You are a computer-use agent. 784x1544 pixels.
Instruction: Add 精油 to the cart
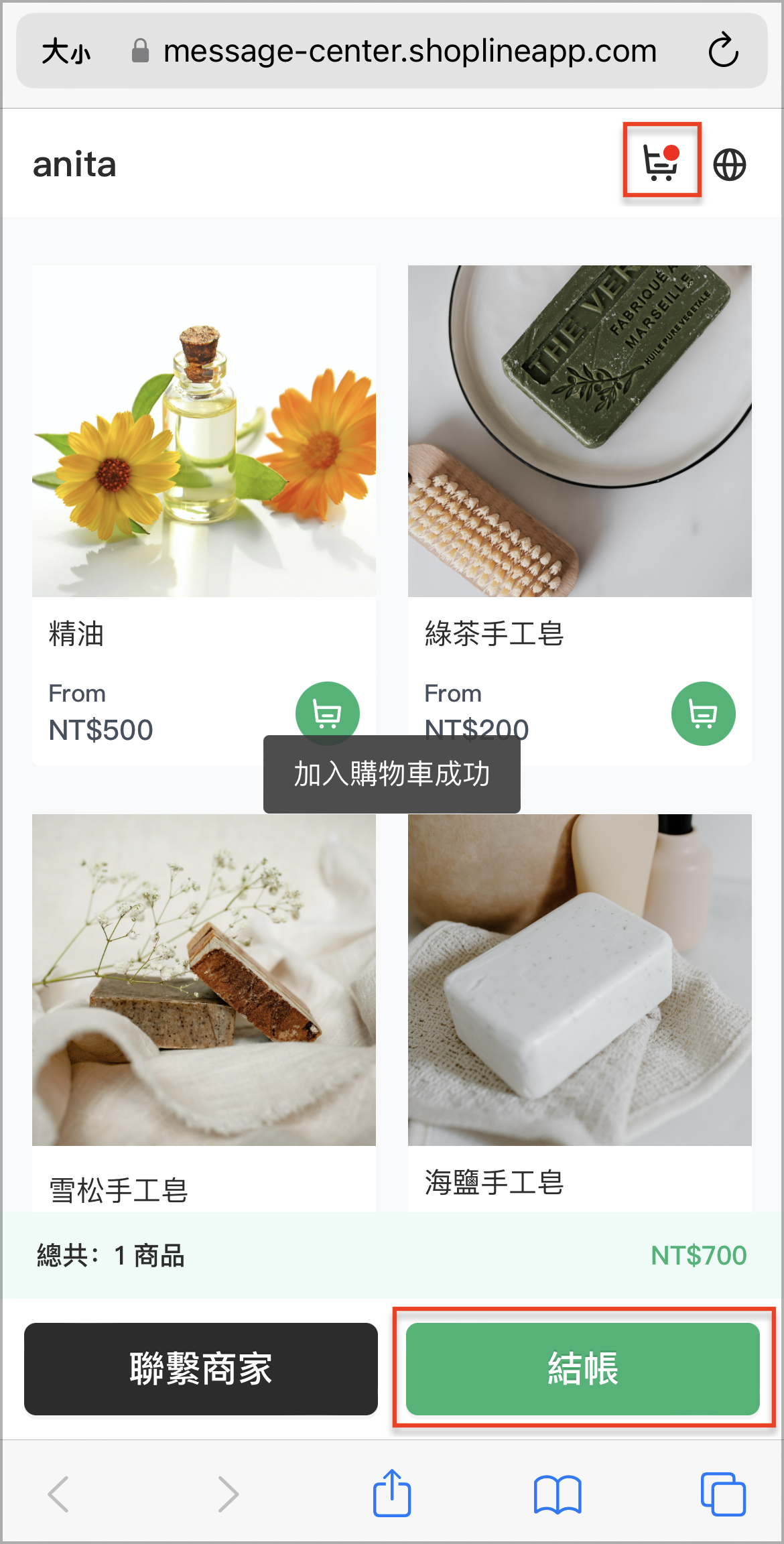point(328,714)
